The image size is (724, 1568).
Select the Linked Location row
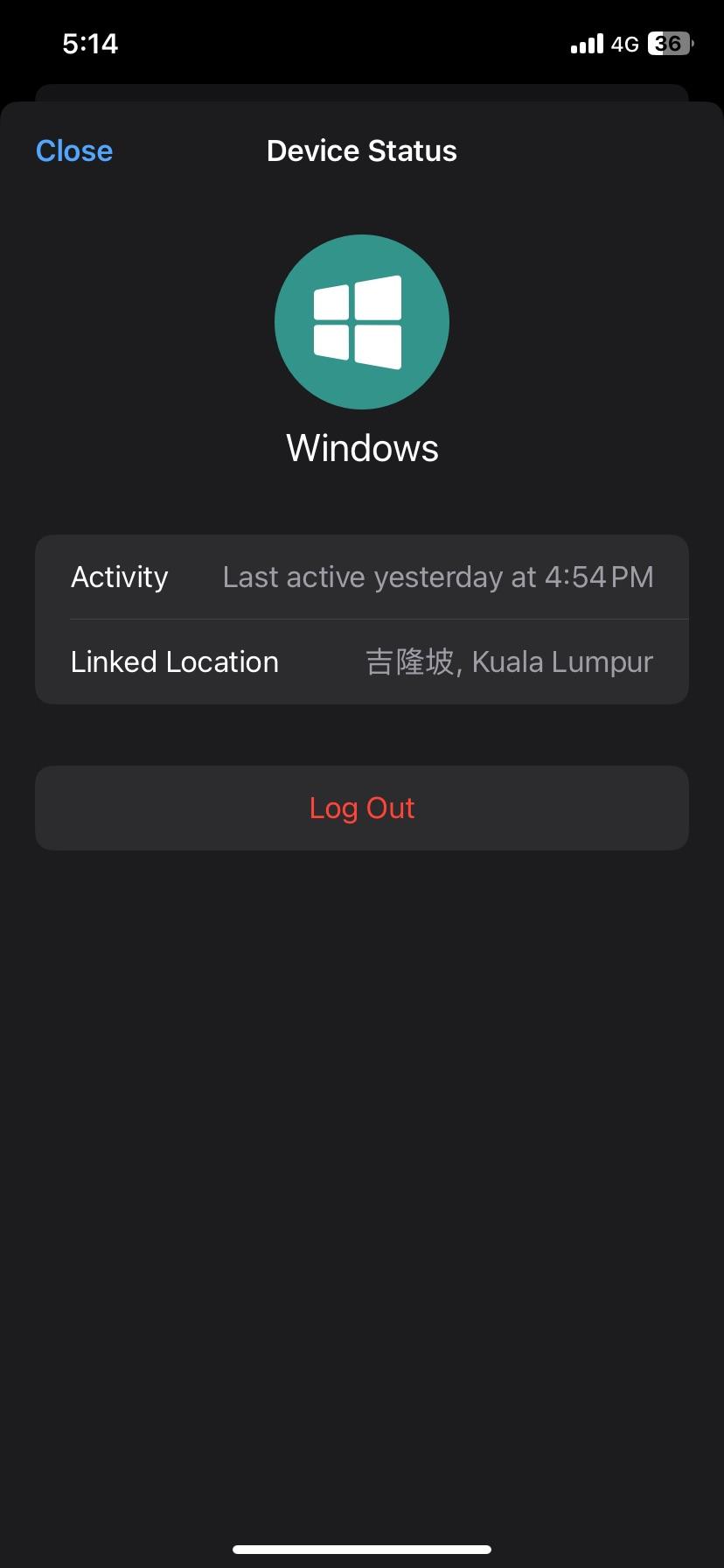coord(362,661)
